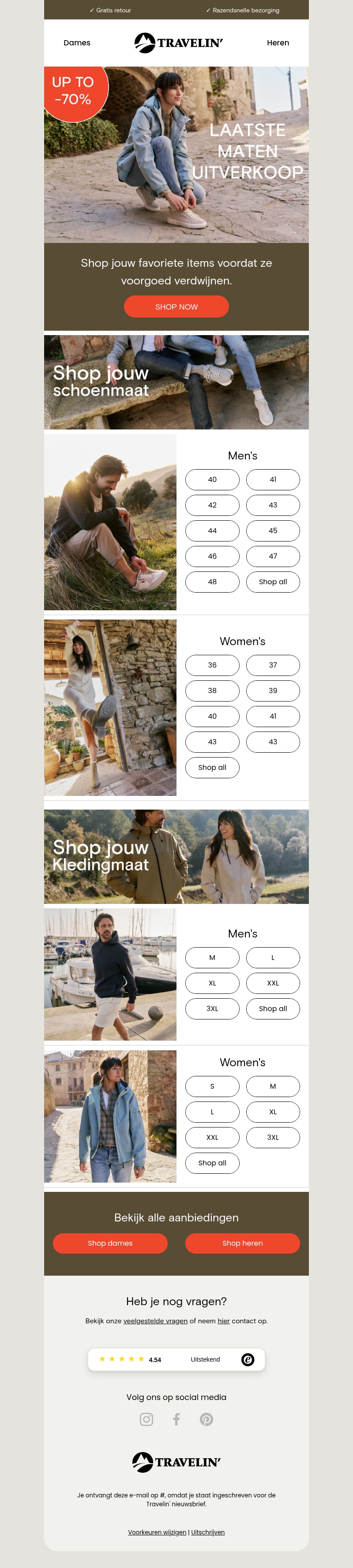Select men's shoe size 42
353x1568 pixels.
pos(212,505)
